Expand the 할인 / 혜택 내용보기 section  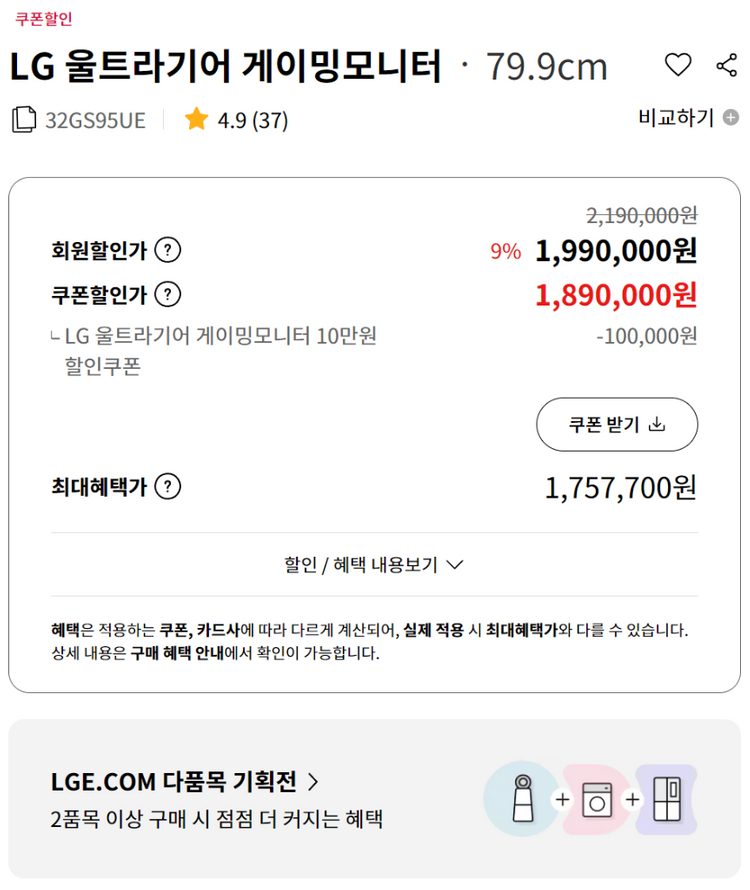point(375,563)
